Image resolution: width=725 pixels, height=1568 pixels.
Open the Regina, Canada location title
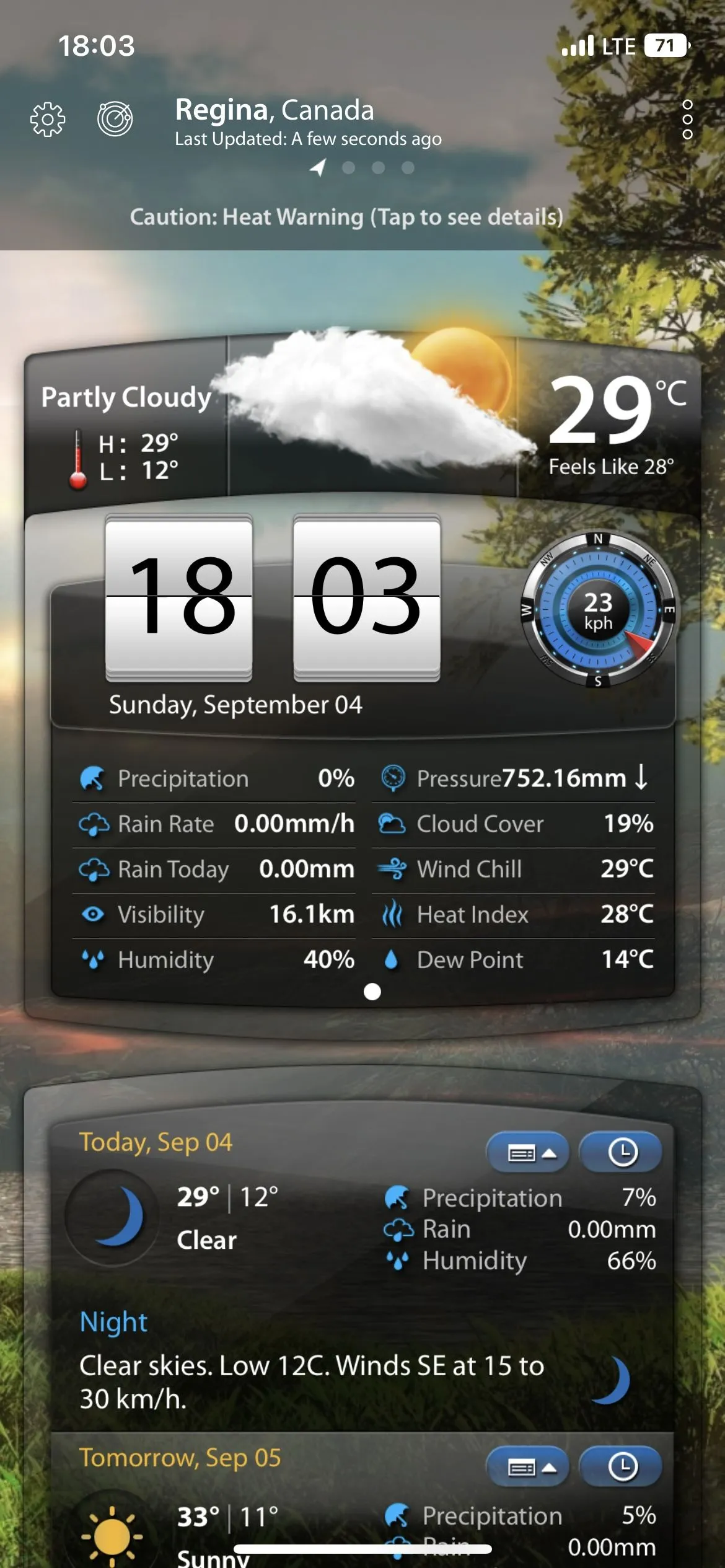(275, 110)
